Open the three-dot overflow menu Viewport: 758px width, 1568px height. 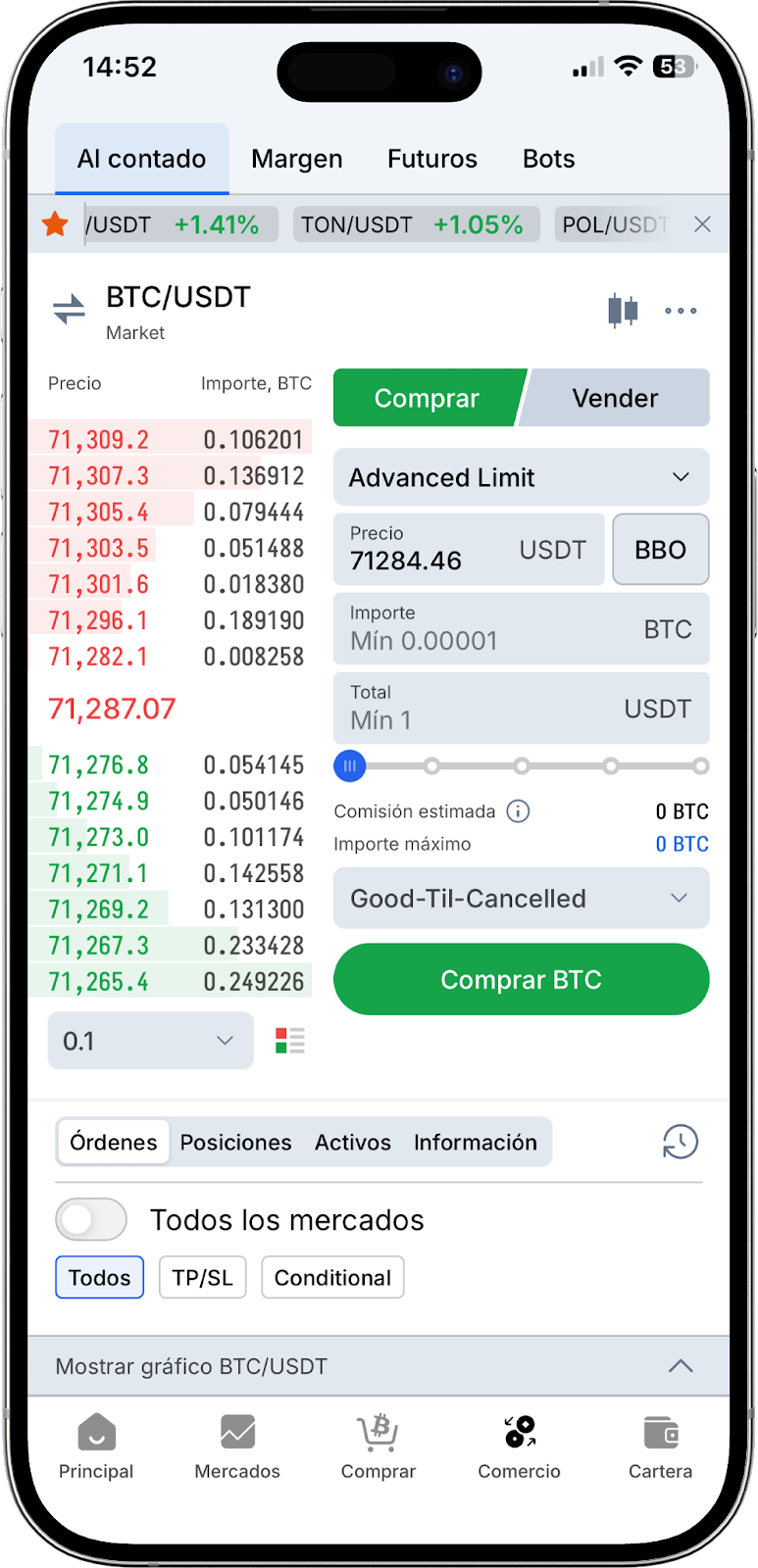[681, 311]
